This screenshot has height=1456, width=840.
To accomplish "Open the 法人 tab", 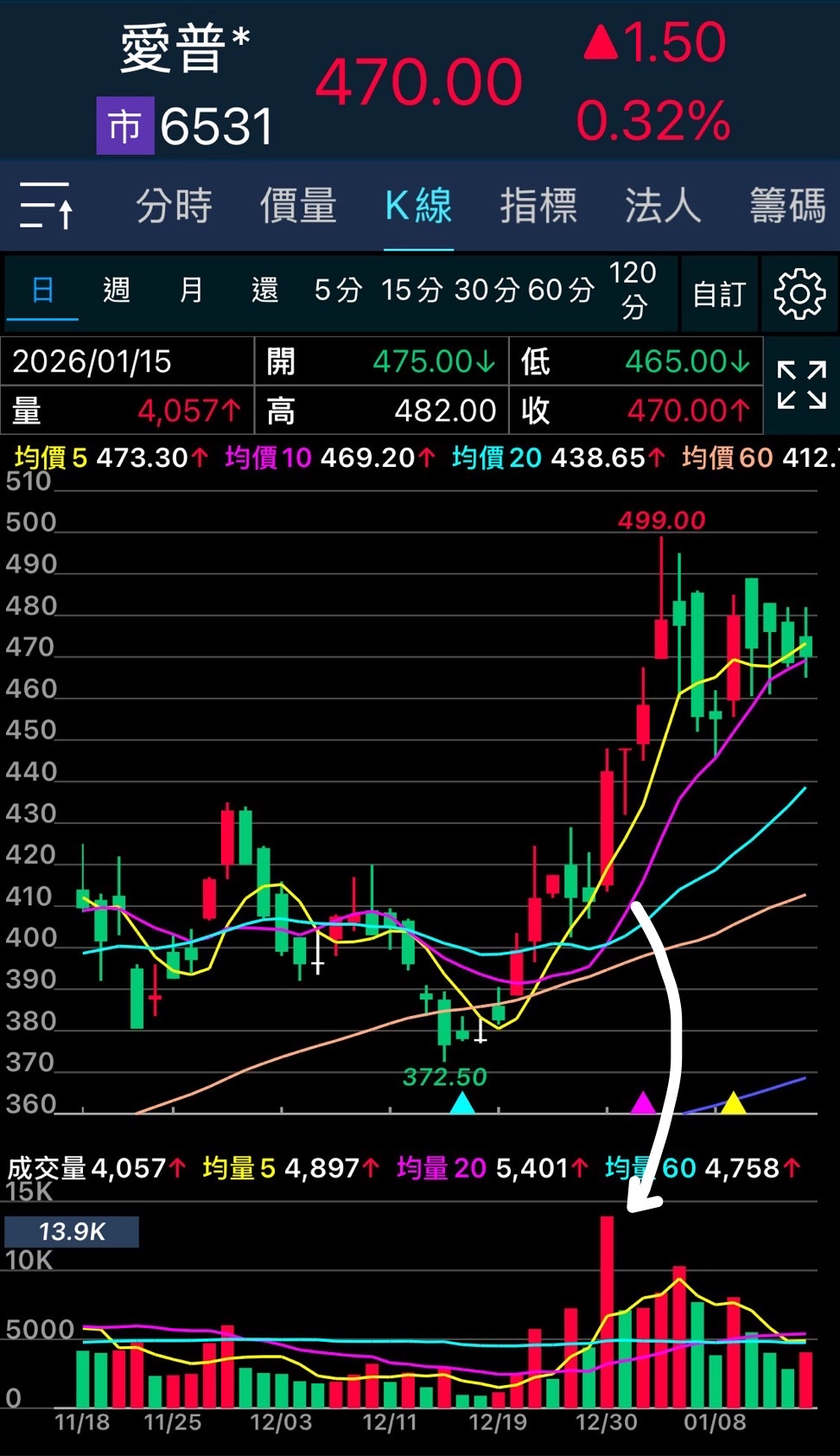I will (x=663, y=206).
